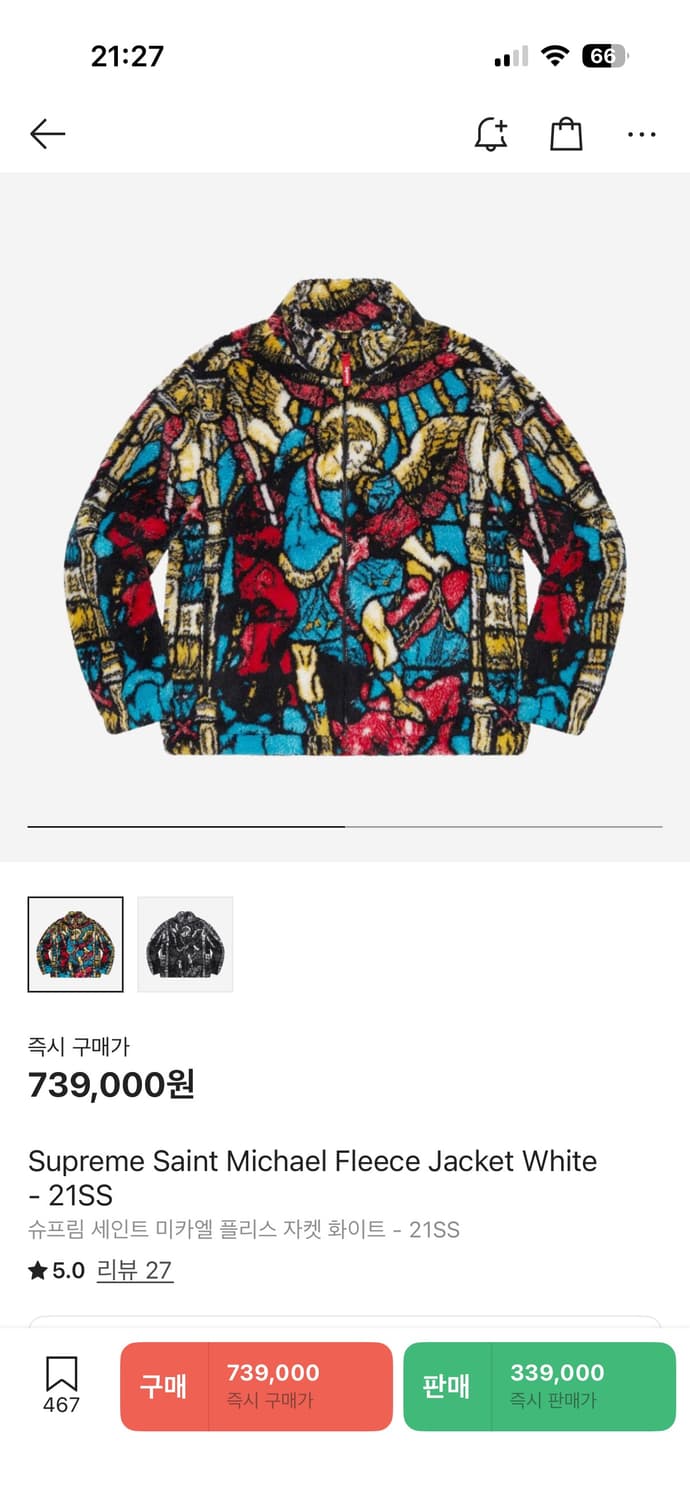This screenshot has width=690, height=1500.
Task: Open the 리뷰 27 reviews link
Action: click(135, 1270)
